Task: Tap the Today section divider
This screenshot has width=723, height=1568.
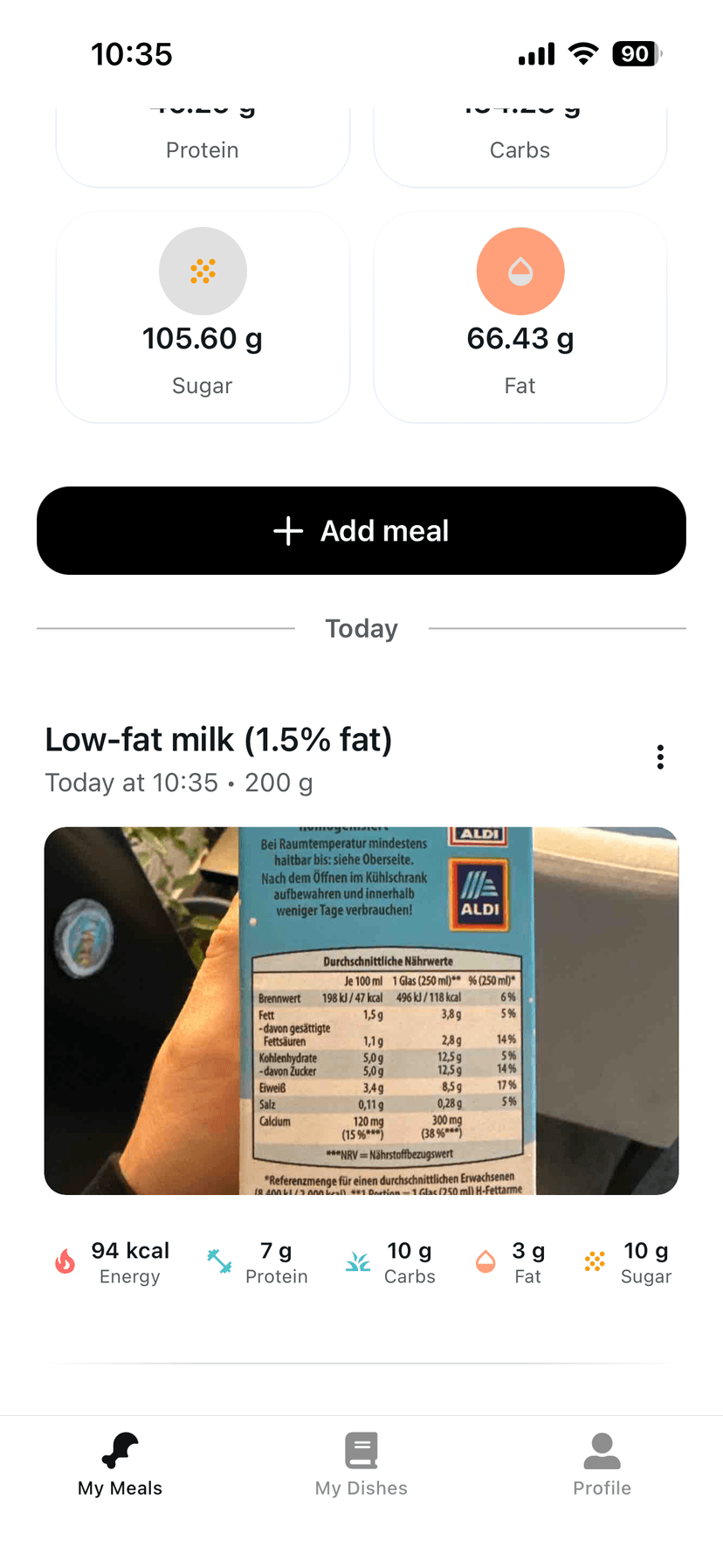Action: (361, 628)
